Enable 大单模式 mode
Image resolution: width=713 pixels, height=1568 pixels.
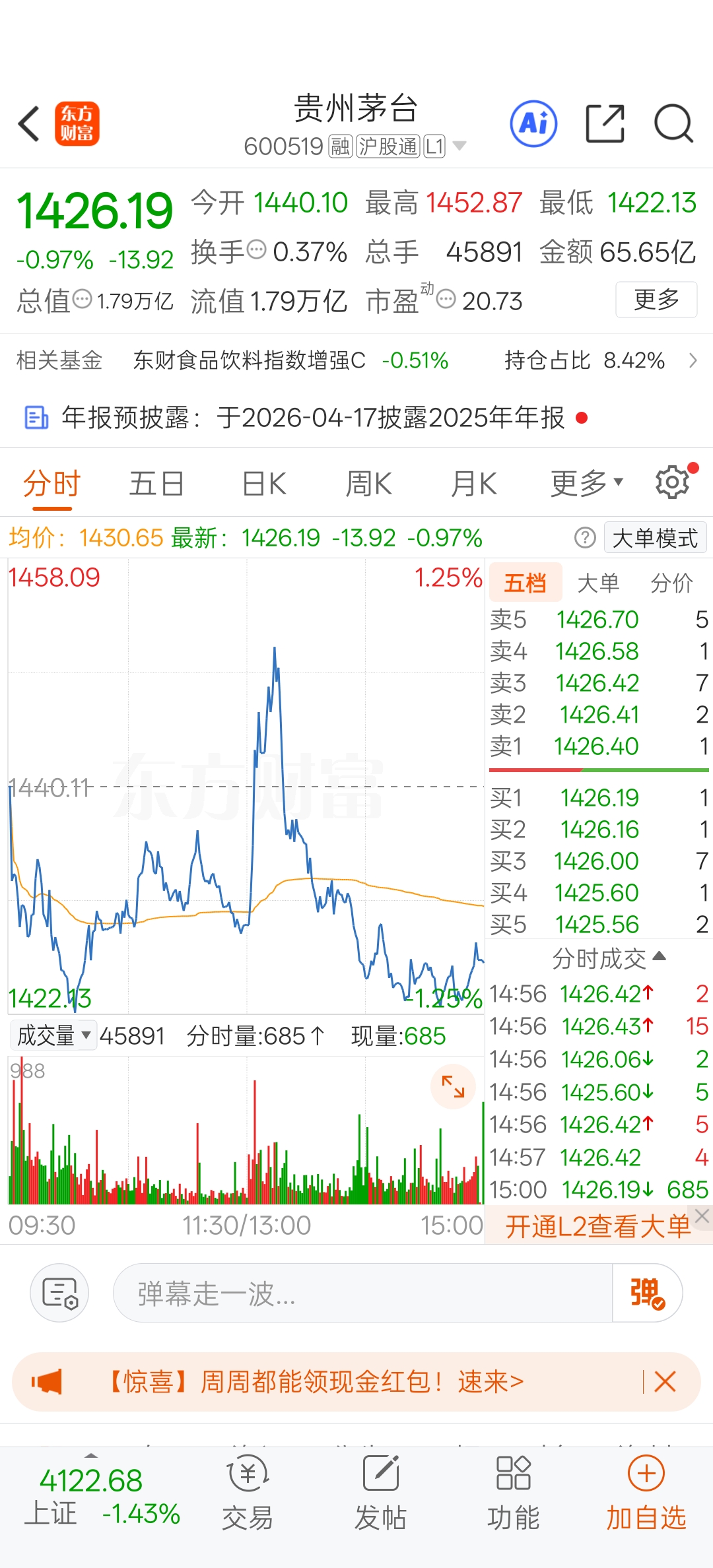(654, 537)
